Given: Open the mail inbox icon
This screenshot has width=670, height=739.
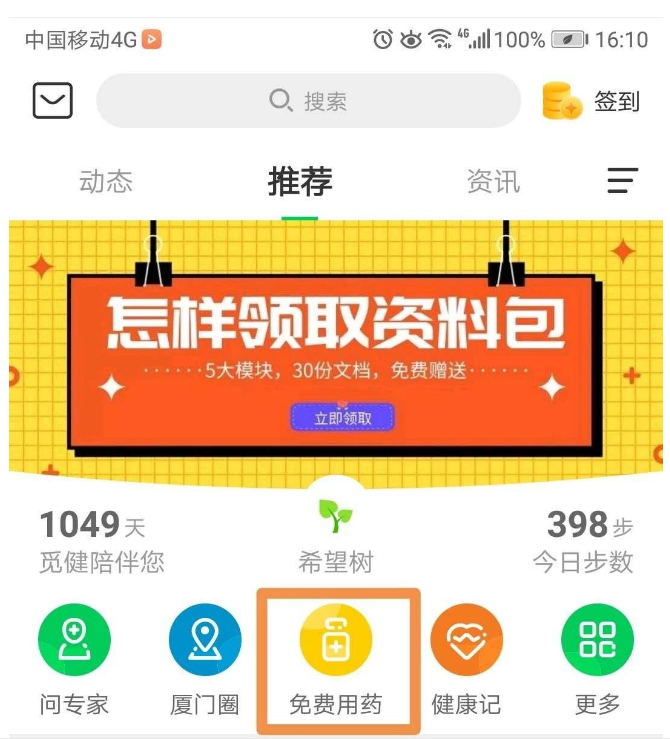Looking at the screenshot, I should pos(53,101).
